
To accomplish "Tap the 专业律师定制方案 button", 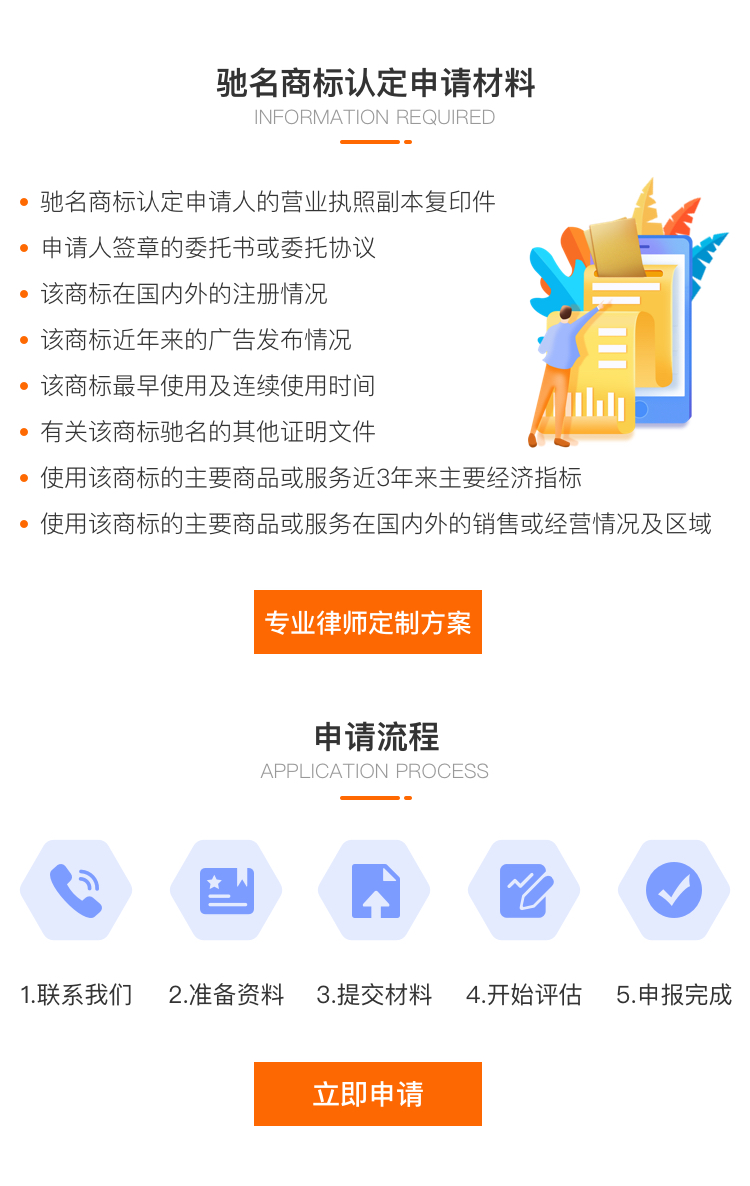I will (x=367, y=622).
